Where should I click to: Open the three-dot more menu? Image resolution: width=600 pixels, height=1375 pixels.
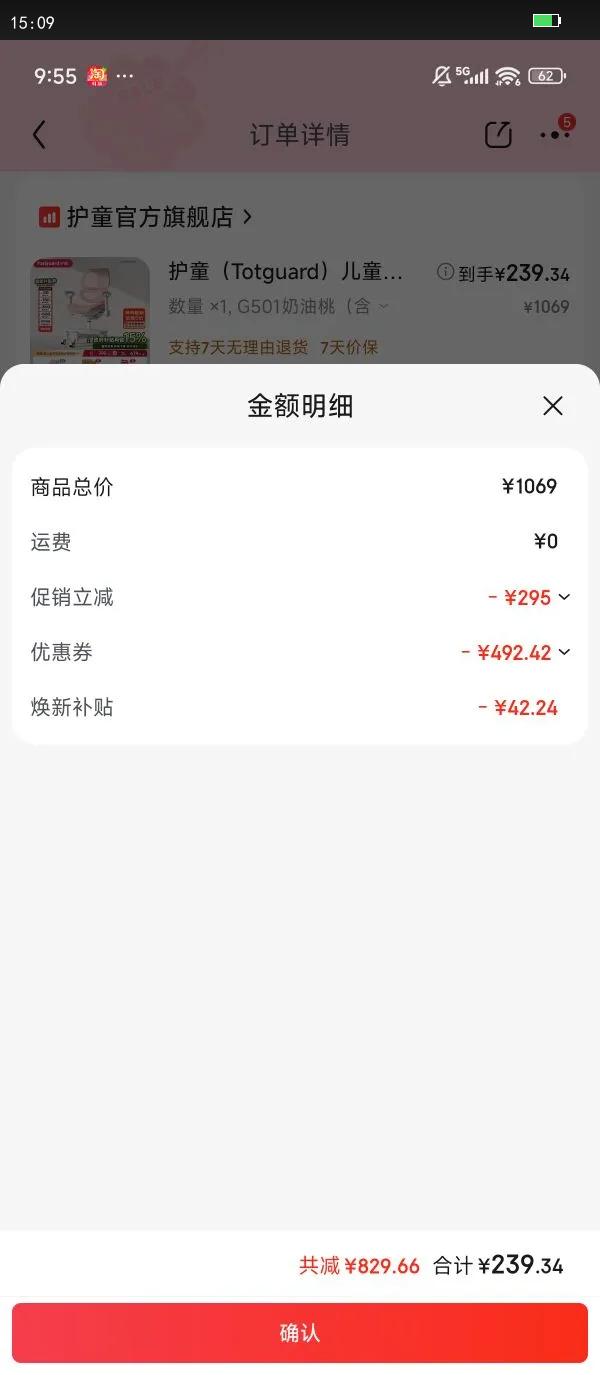[x=554, y=135]
